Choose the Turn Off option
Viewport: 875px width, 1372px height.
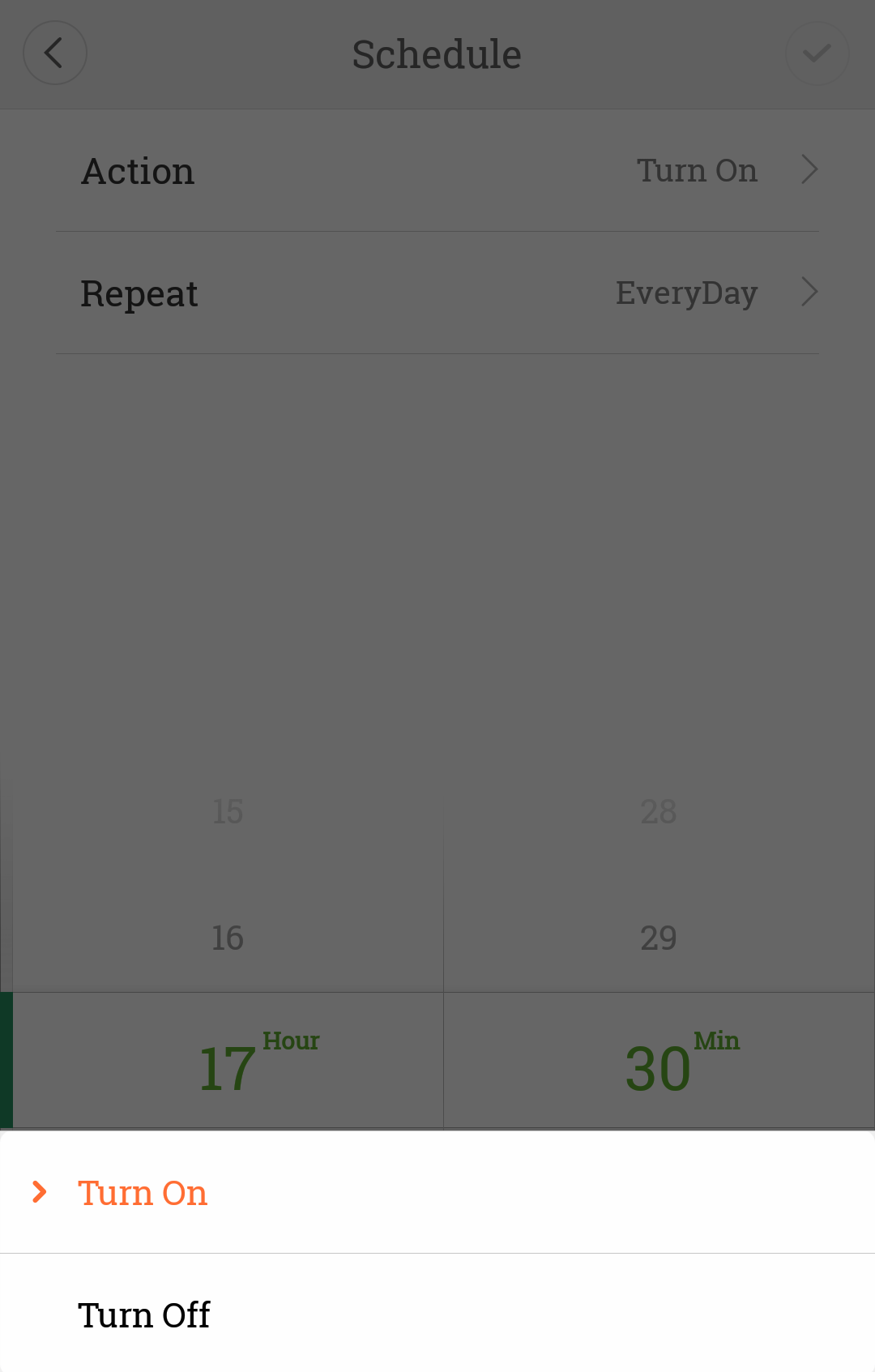(144, 1314)
